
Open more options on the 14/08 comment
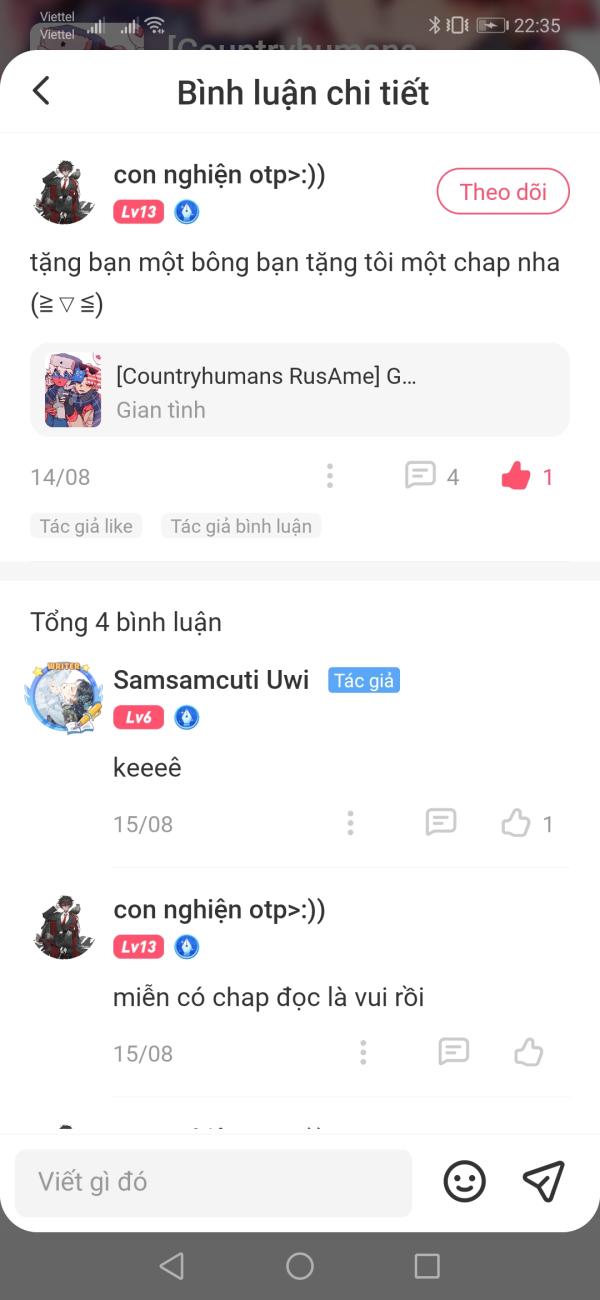[x=330, y=476]
